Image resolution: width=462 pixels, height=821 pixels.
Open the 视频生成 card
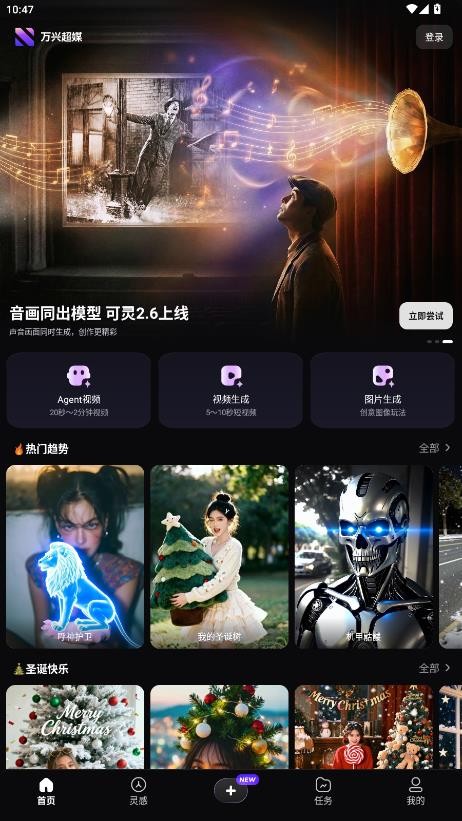coord(230,390)
